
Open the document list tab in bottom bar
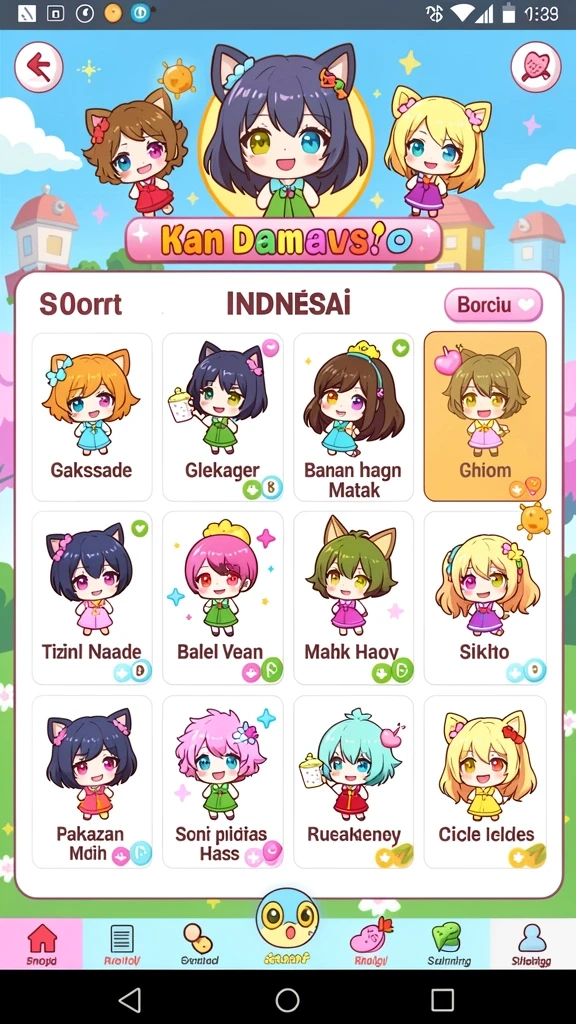[x=122, y=944]
